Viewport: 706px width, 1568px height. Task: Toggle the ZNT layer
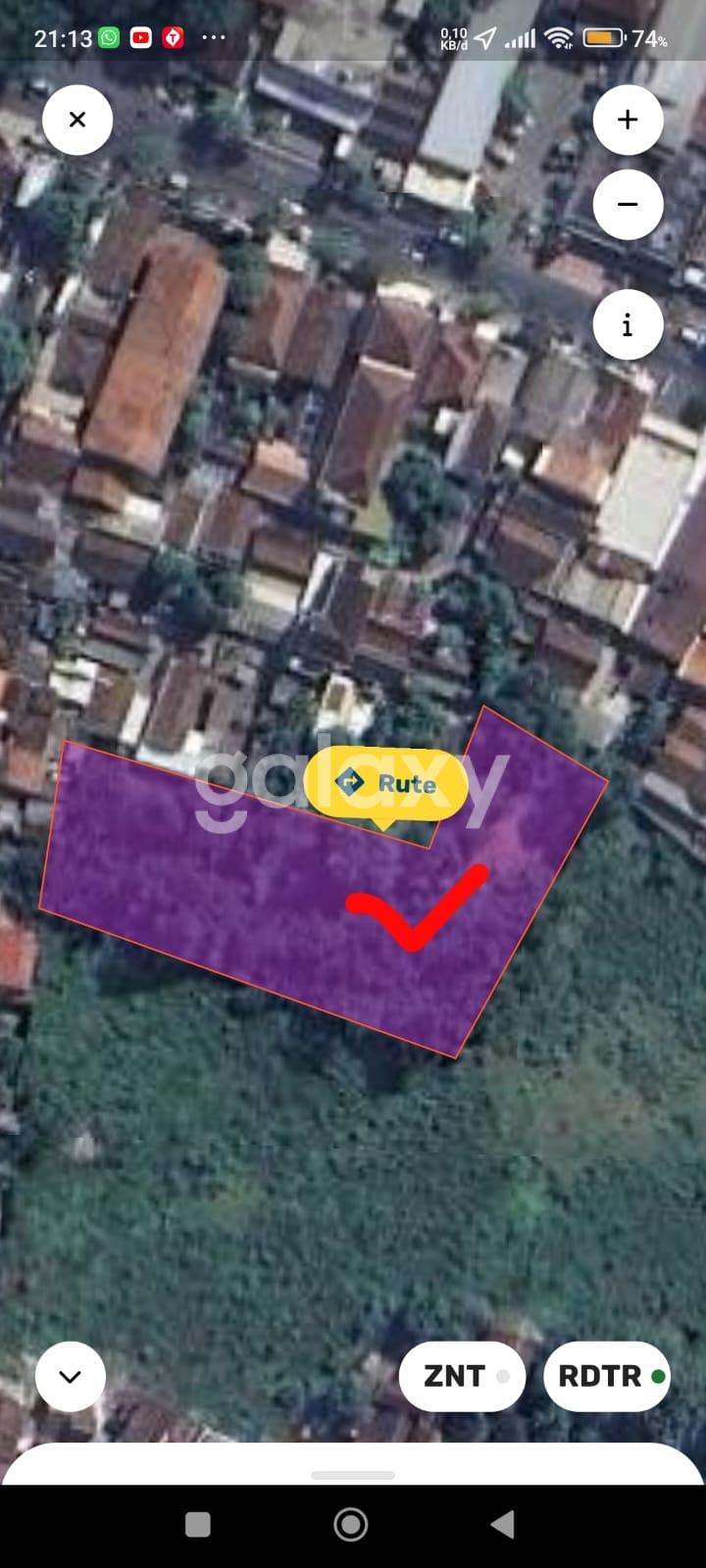[x=462, y=1376]
